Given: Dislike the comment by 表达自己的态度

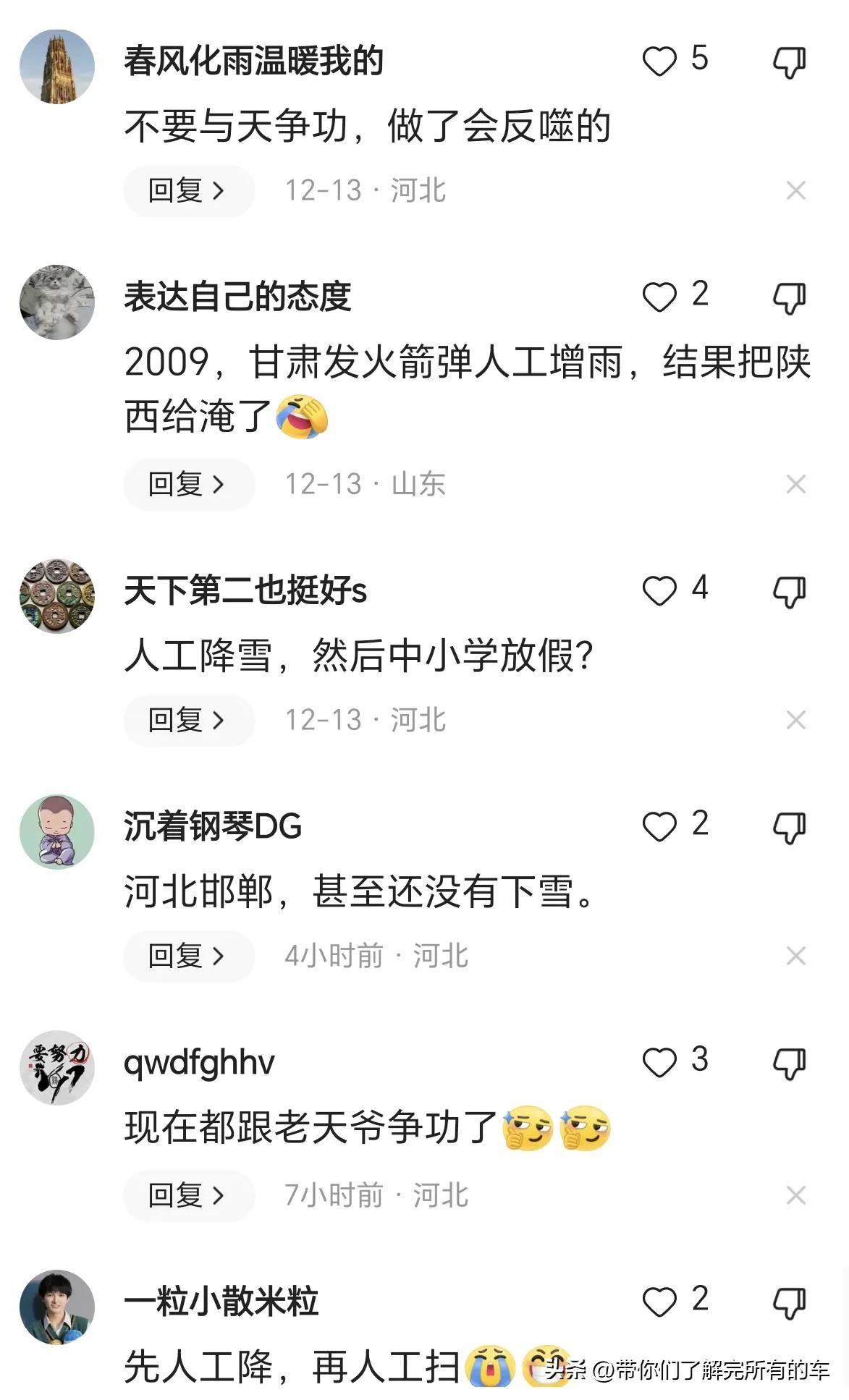Looking at the screenshot, I should pyautogui.click(x=789, y=298).
